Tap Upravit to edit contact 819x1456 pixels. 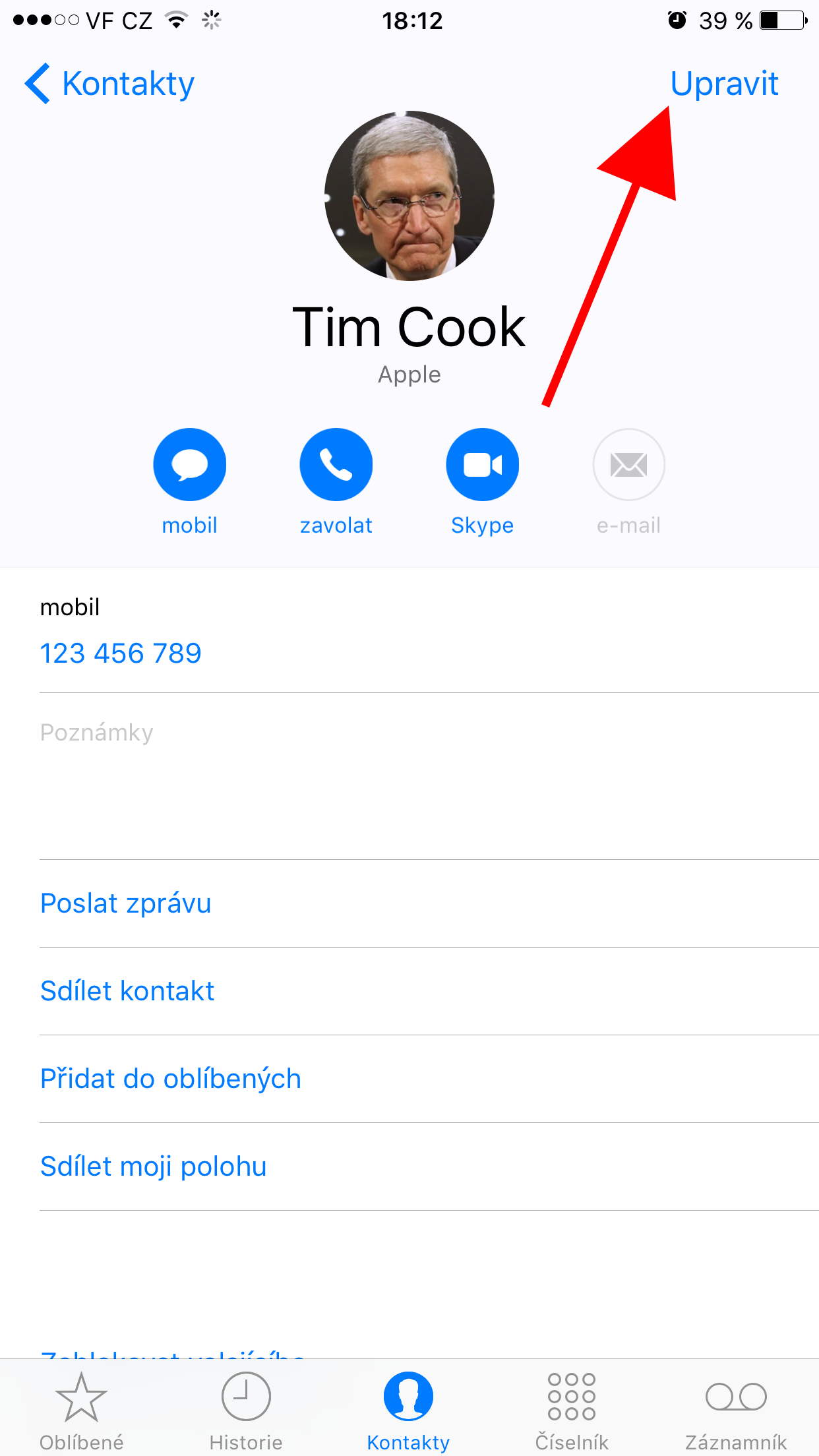[x=723, y=84]
